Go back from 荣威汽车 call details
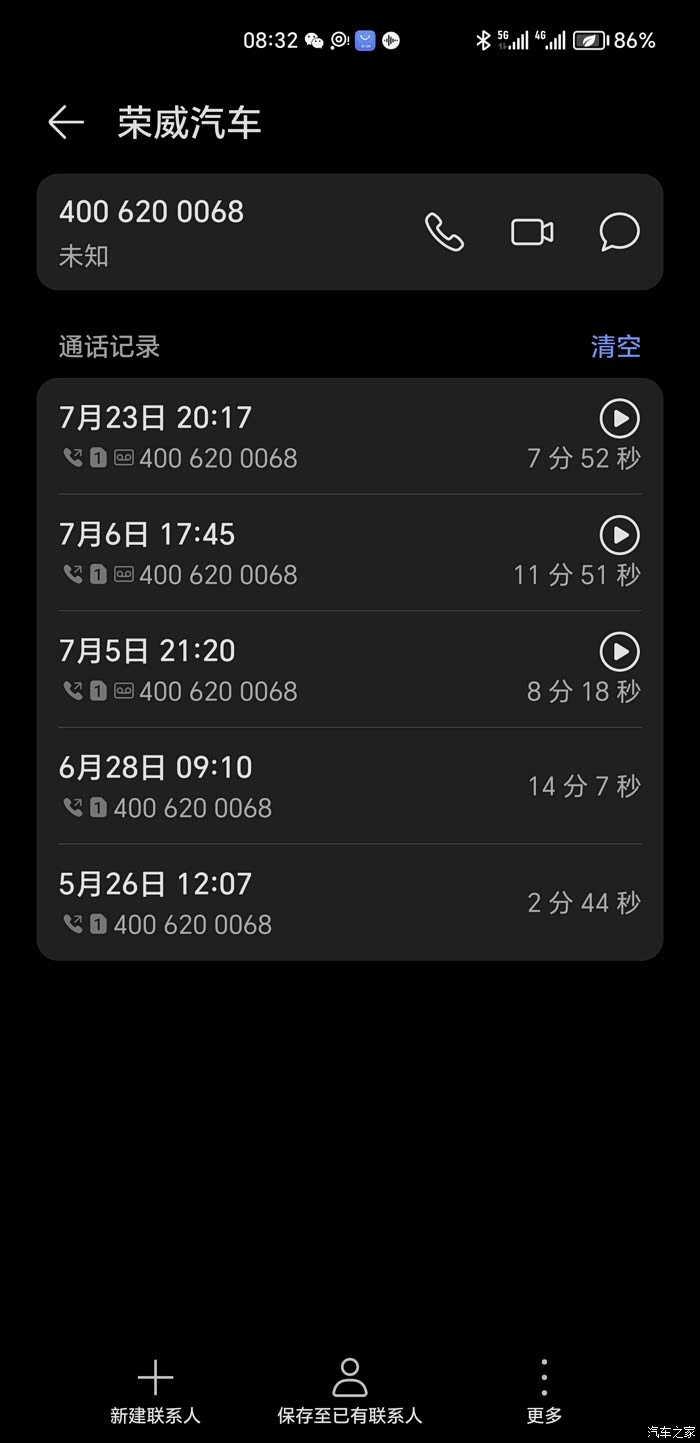The image size is (700, 1443). 66,123
